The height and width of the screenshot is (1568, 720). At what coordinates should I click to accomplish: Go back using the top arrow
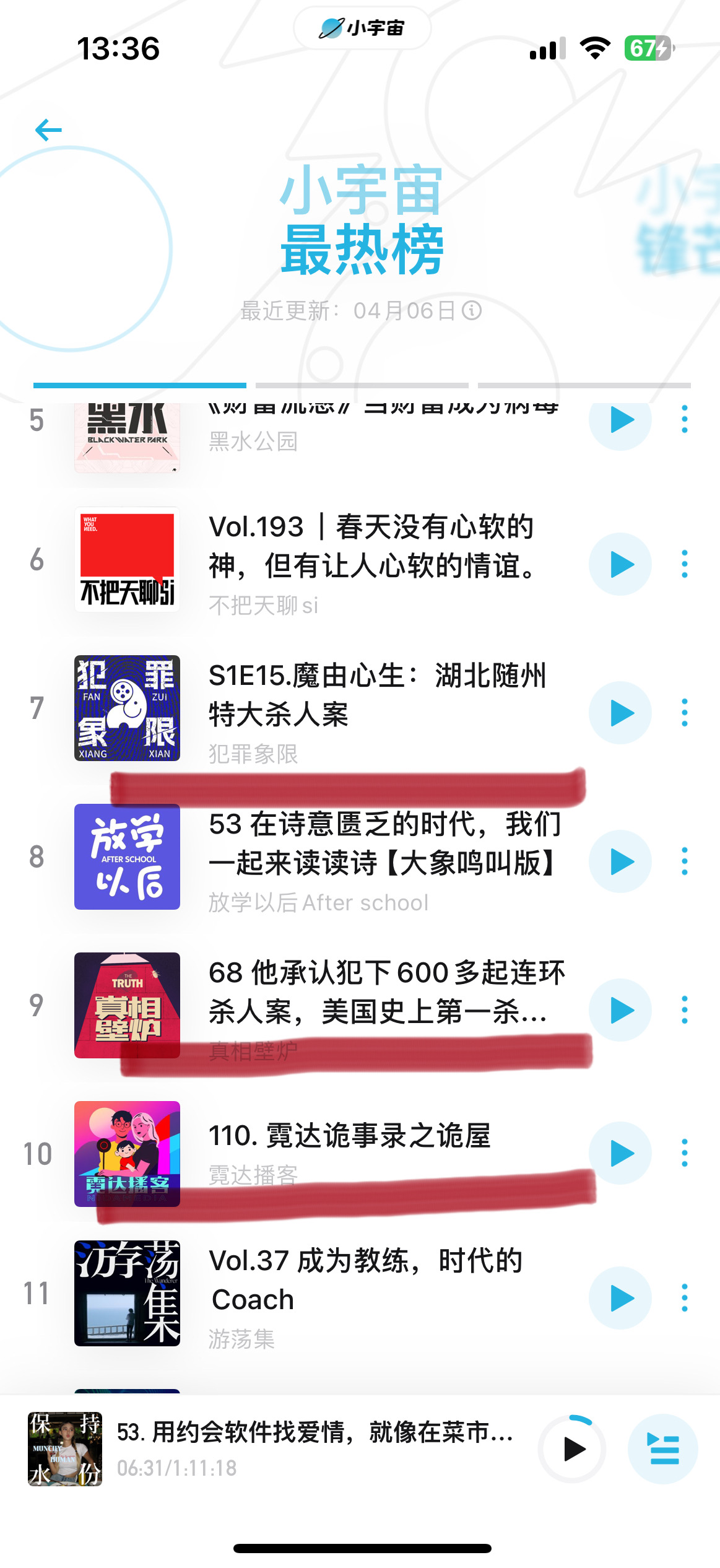(x=48, y=130)
